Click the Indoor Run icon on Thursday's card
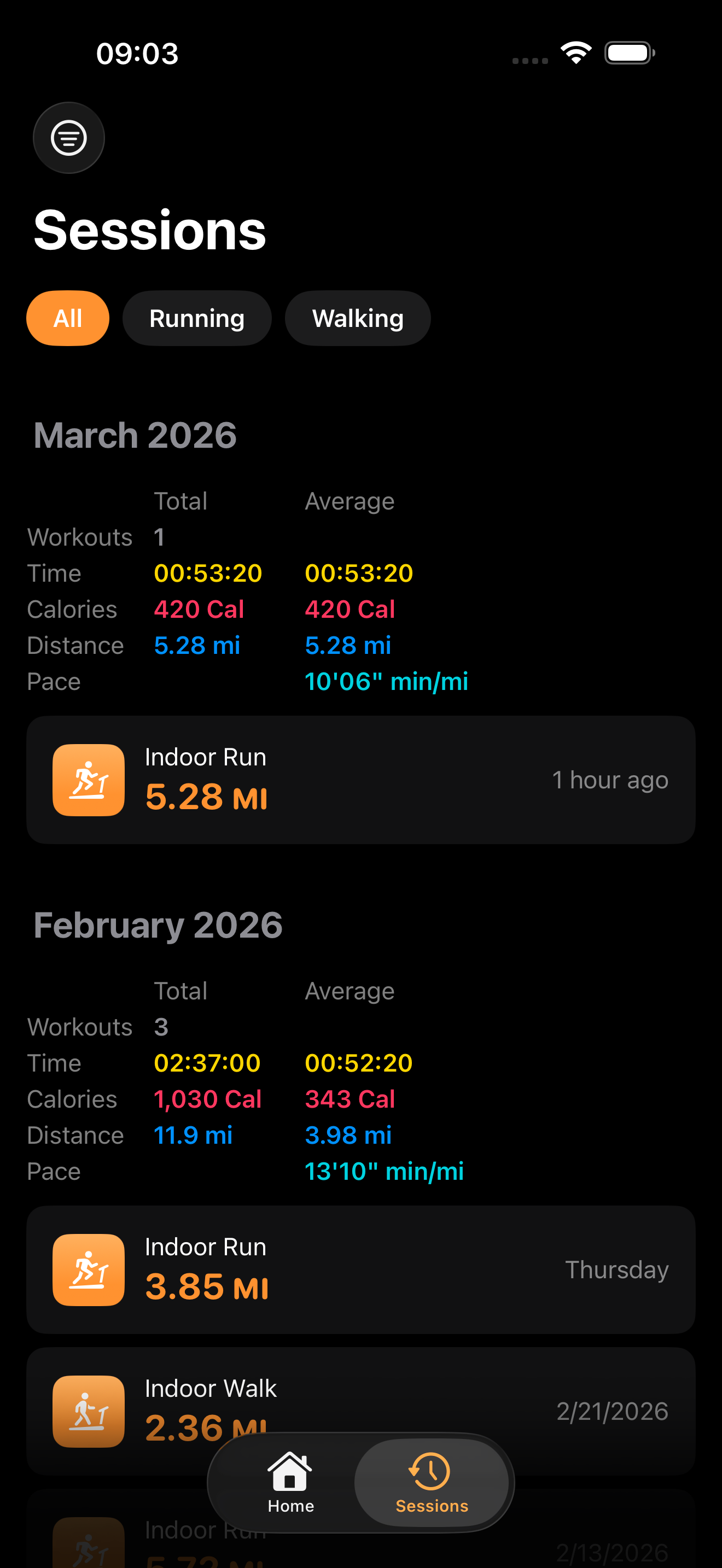The height and width of the screenshot is (1568, 722). (x=88, y=1269)
